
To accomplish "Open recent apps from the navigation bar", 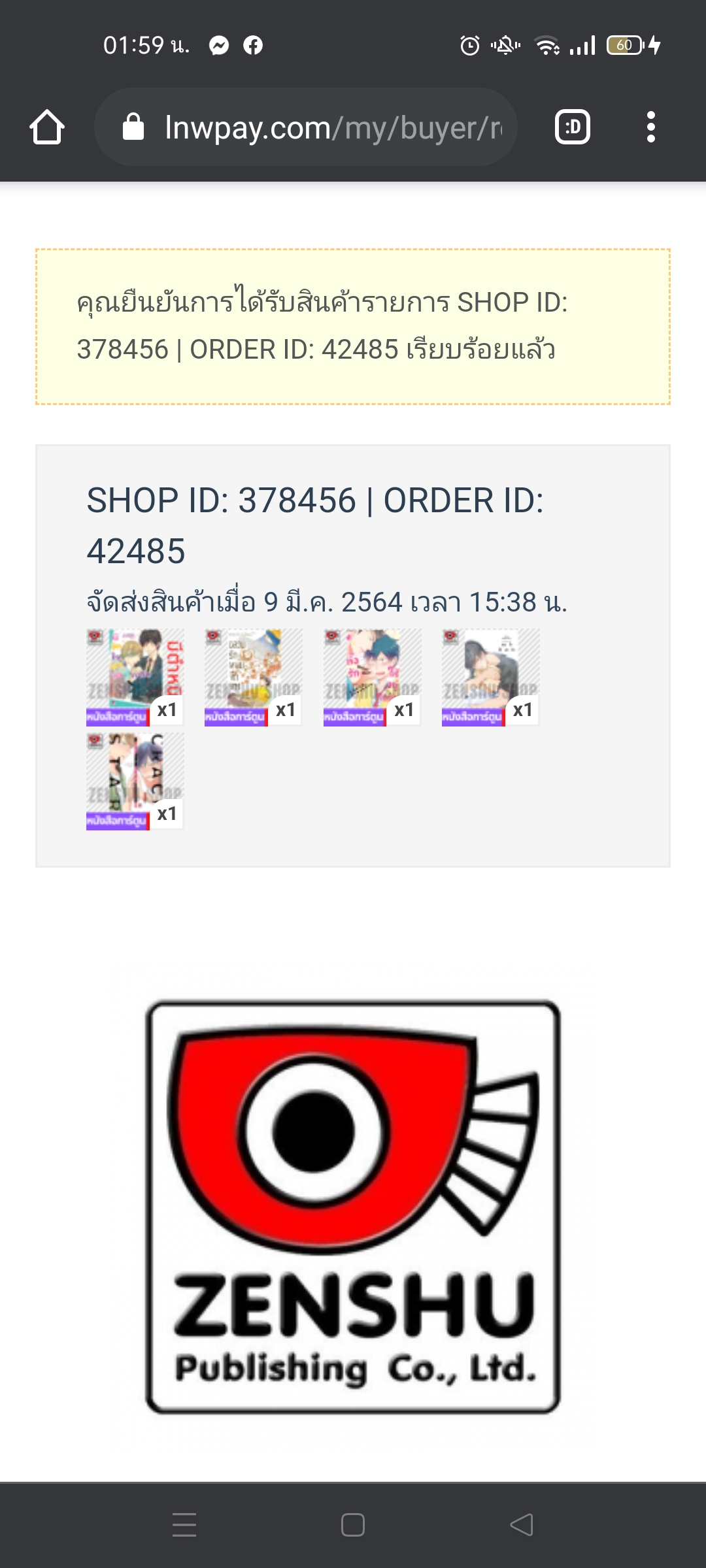I will click(184, 1525).
